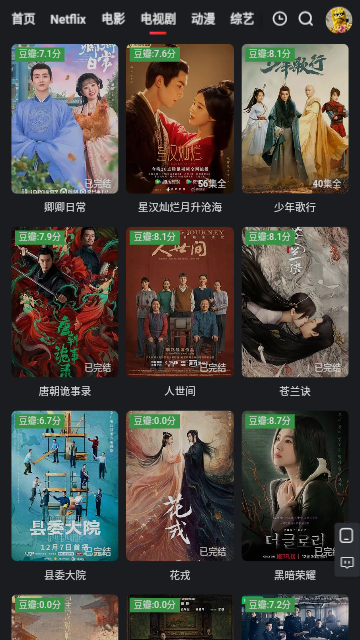Open the 综艺 tab
Image resolution: width=360 pixels, height=640 pixels.
coord(242,19)
